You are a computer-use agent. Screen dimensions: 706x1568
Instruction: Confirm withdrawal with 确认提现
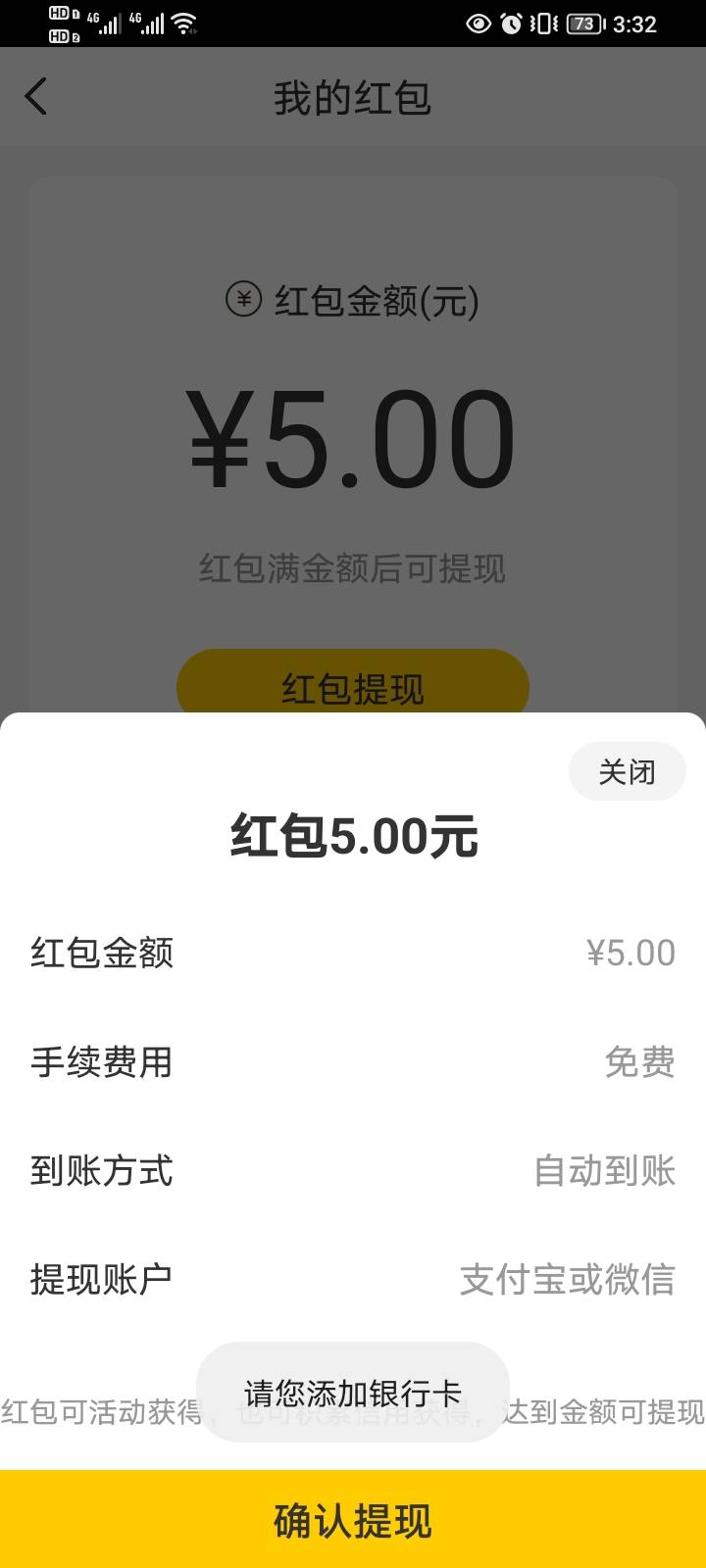pyautogui.click(x=353, y=1519)
